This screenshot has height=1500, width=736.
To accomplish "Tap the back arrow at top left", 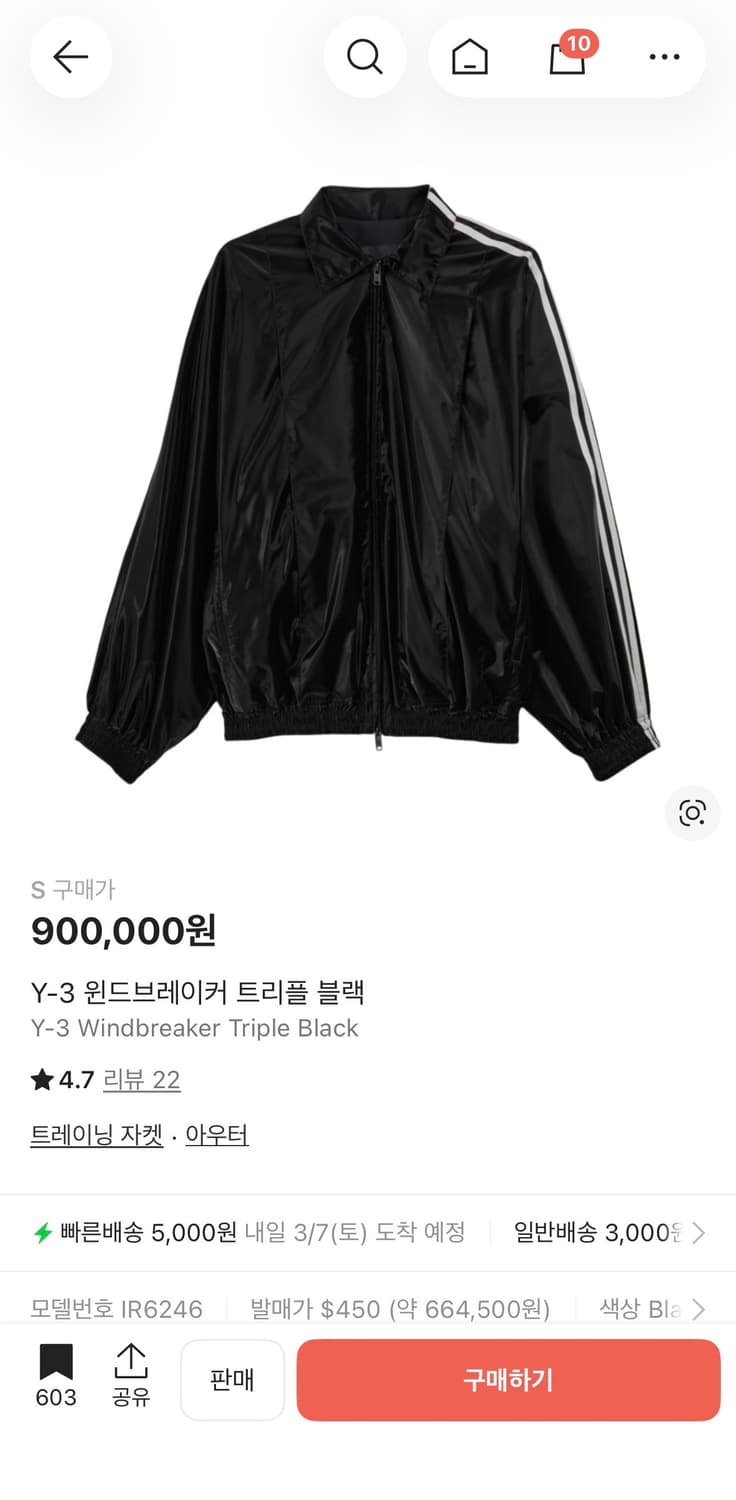I will click(70, 57).
